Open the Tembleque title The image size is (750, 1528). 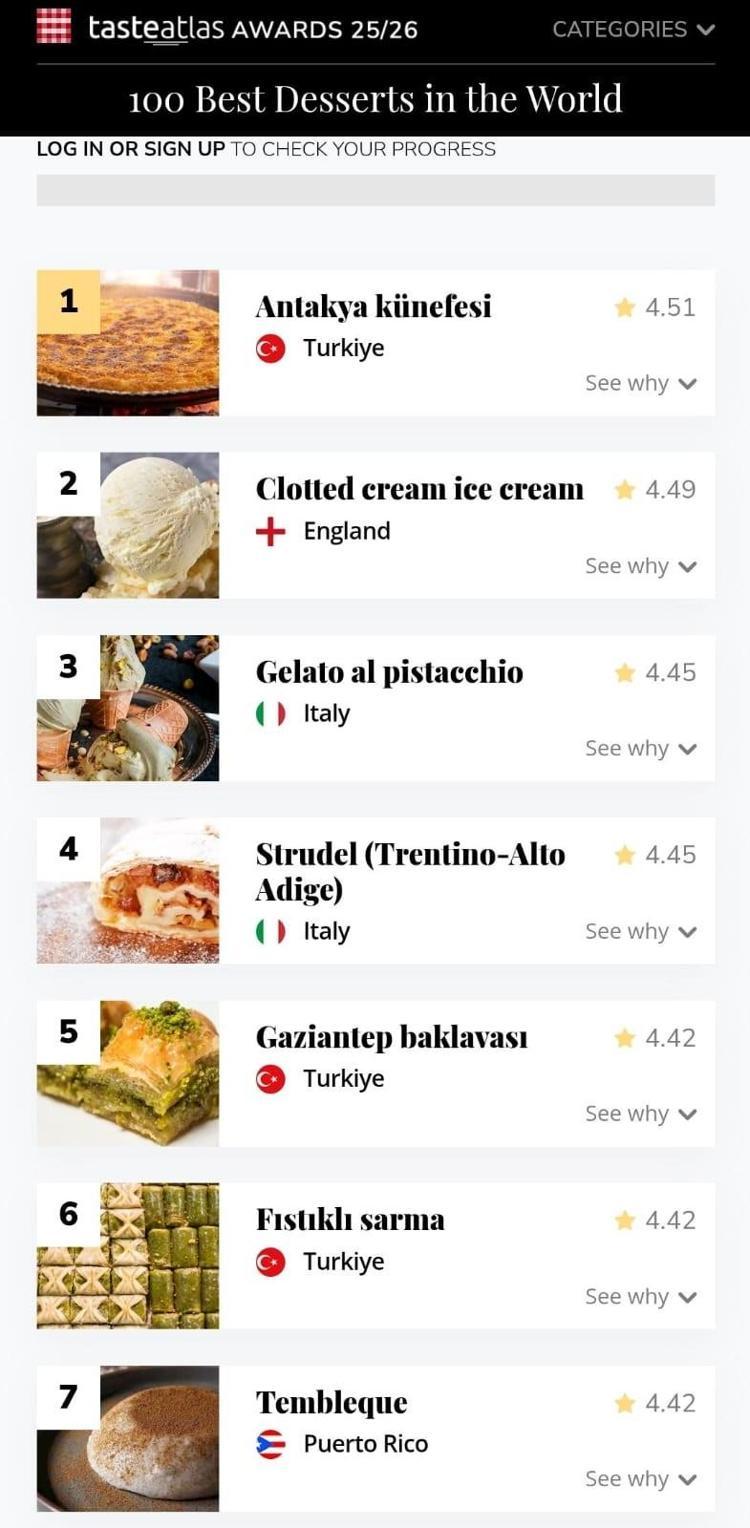click(331, 1402)
